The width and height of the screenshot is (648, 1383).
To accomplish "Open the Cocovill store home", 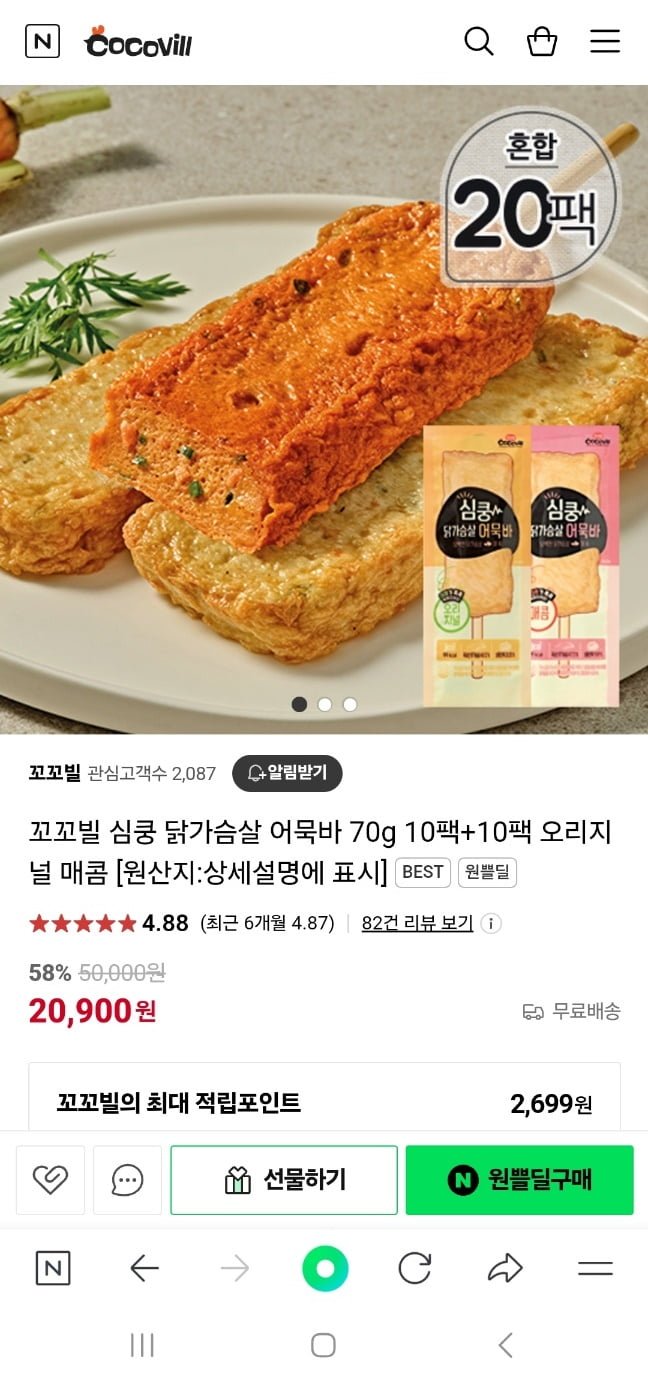I will point(138,43).
